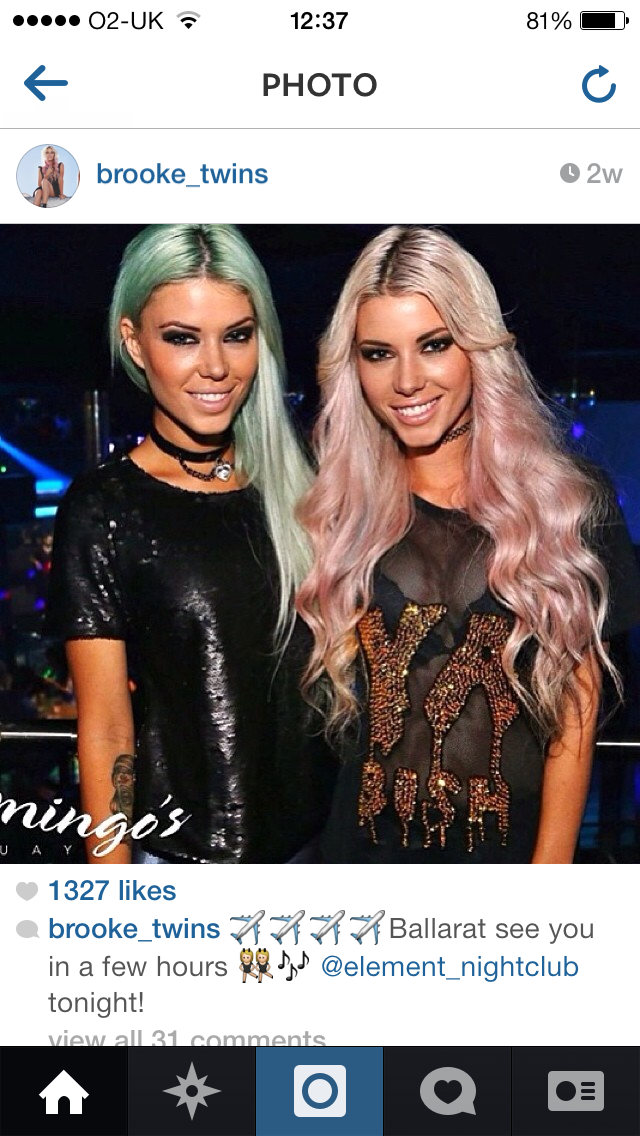
Task: Open brooke_twins profile picture
Action: click(48, 175)
